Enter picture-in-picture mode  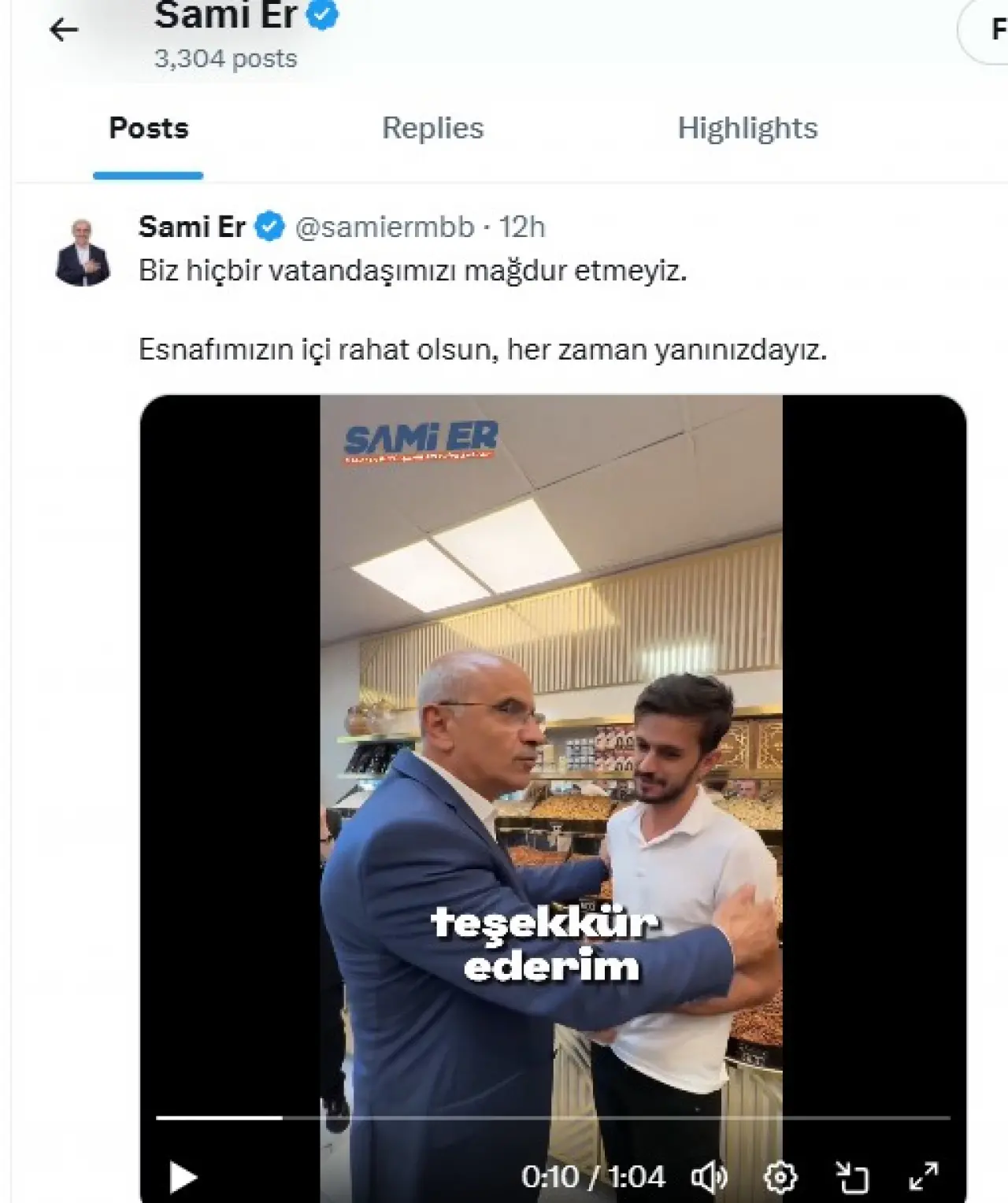[851, 1178]
